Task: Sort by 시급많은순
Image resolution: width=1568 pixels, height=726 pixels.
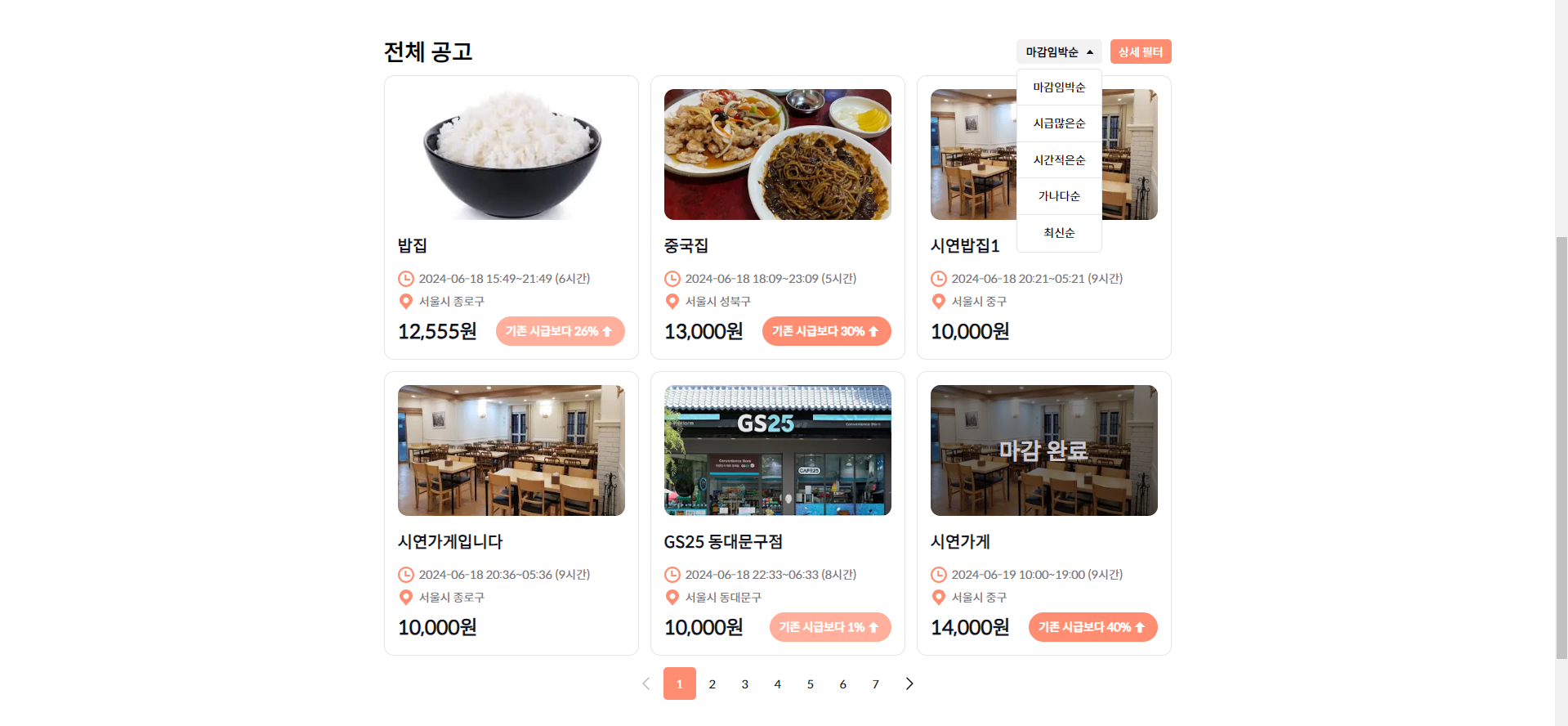Action: click(x=1059, y=123)
